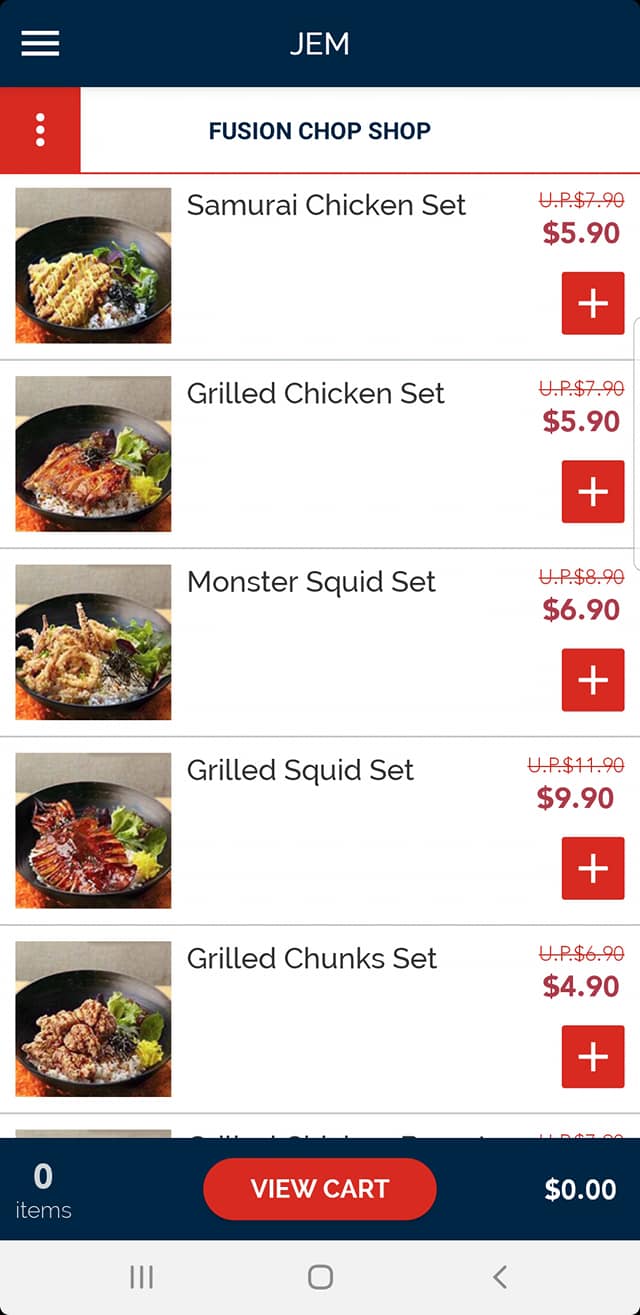Open the red three-dot options menu

[x=40, y=130]
